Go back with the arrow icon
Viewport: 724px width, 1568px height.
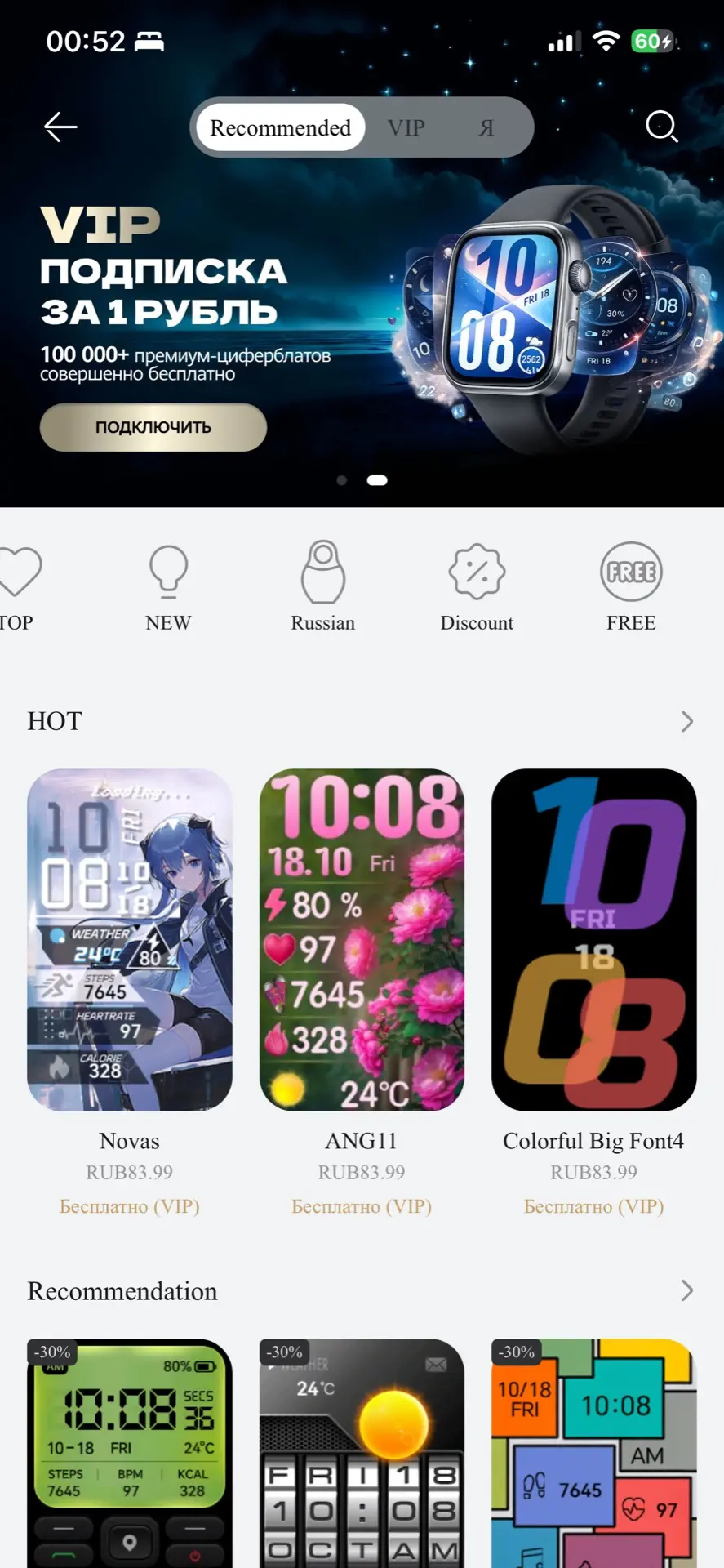pos(60,127)
